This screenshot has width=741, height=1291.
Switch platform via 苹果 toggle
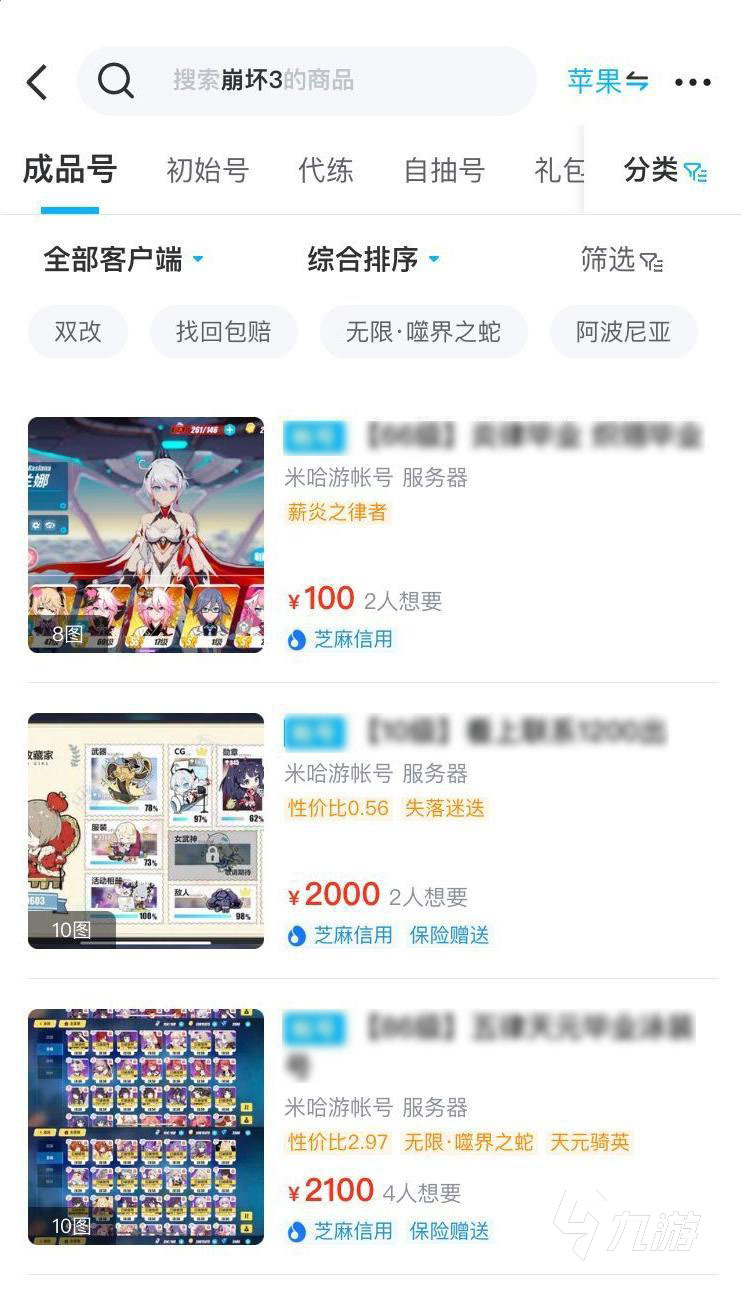(607, 81)
